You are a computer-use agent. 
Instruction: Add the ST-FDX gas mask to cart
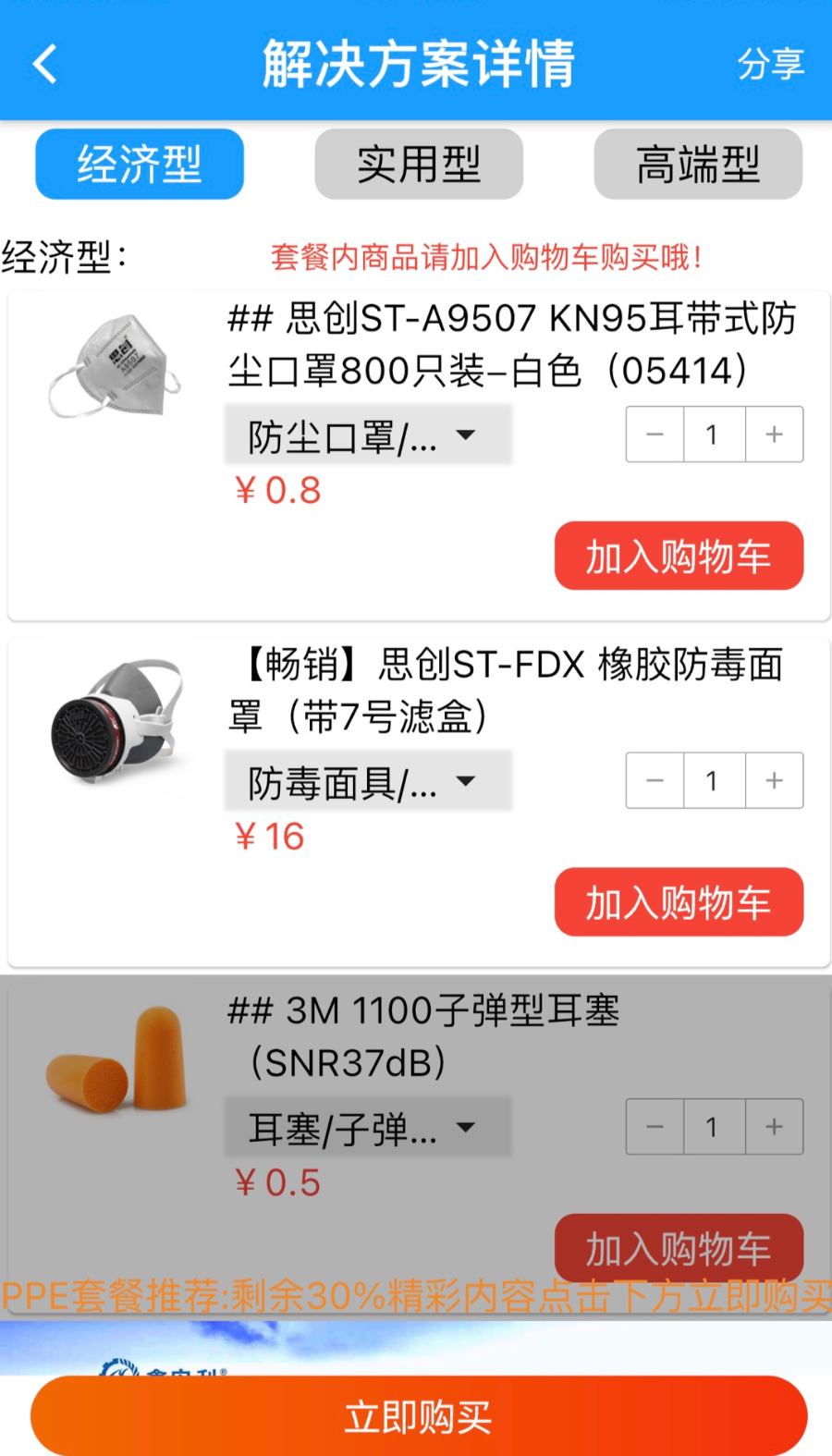pyautogui.click(x=679, y=902)
